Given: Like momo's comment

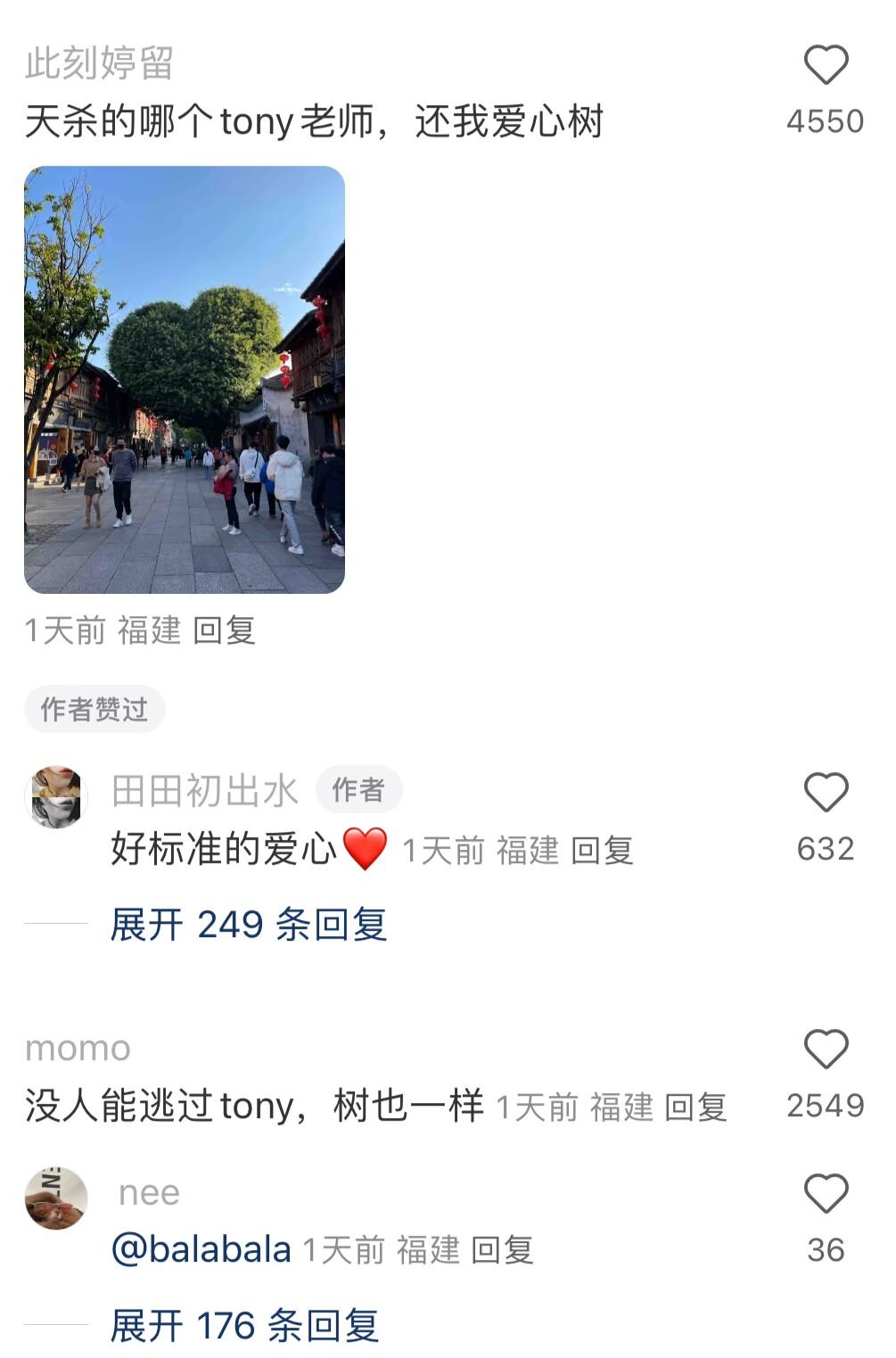Looking at the screenshot, I should click(826, 1049).
